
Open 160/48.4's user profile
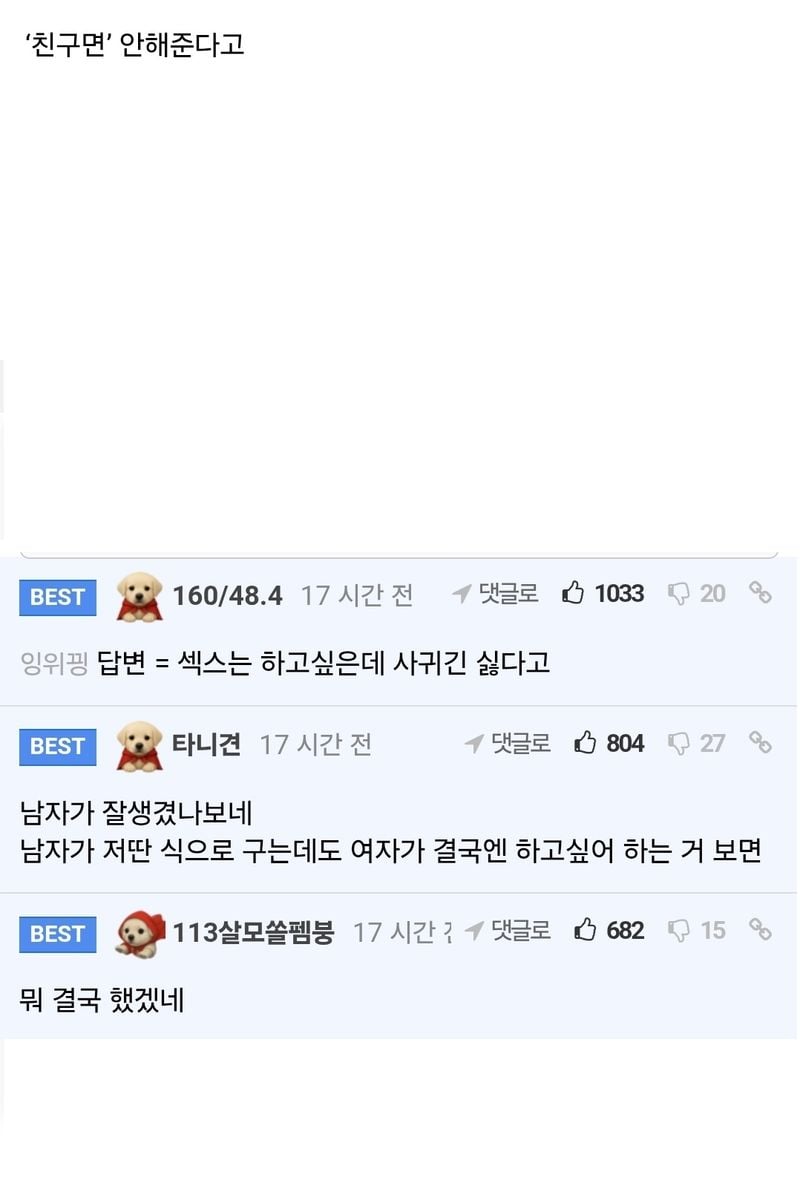click(x=227, y=596)
